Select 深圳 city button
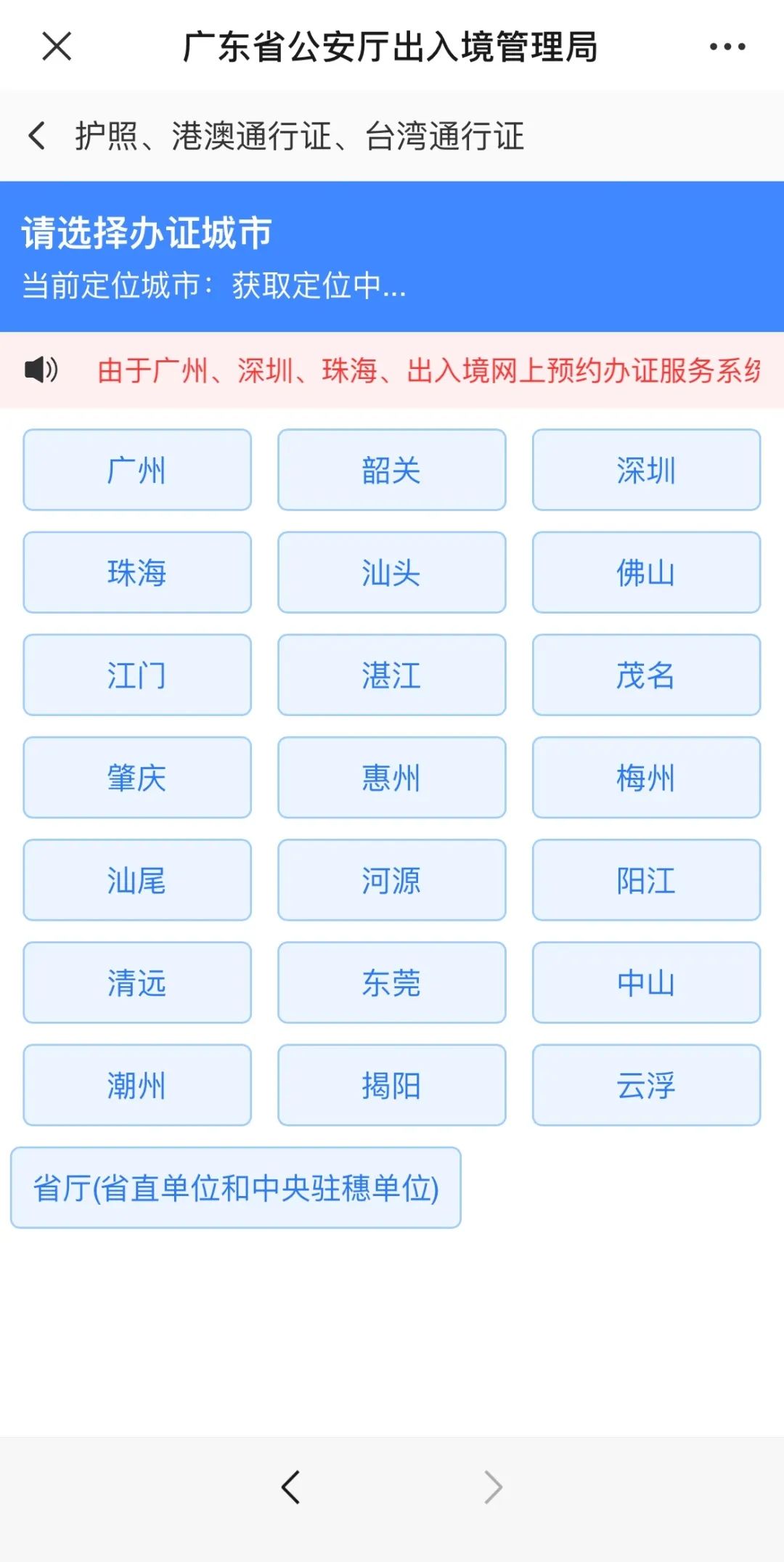The height and width of the screenshot is (1562, 784). click(x=646, y=471)
